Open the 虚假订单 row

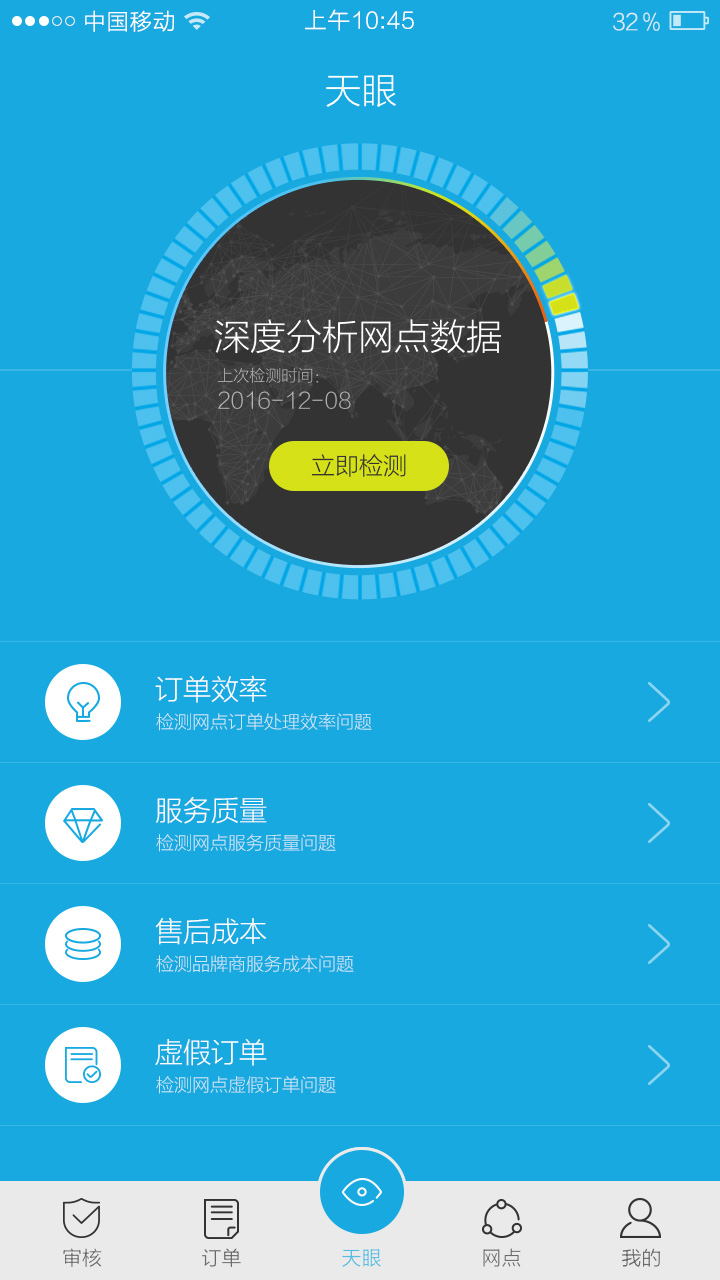360,1065
